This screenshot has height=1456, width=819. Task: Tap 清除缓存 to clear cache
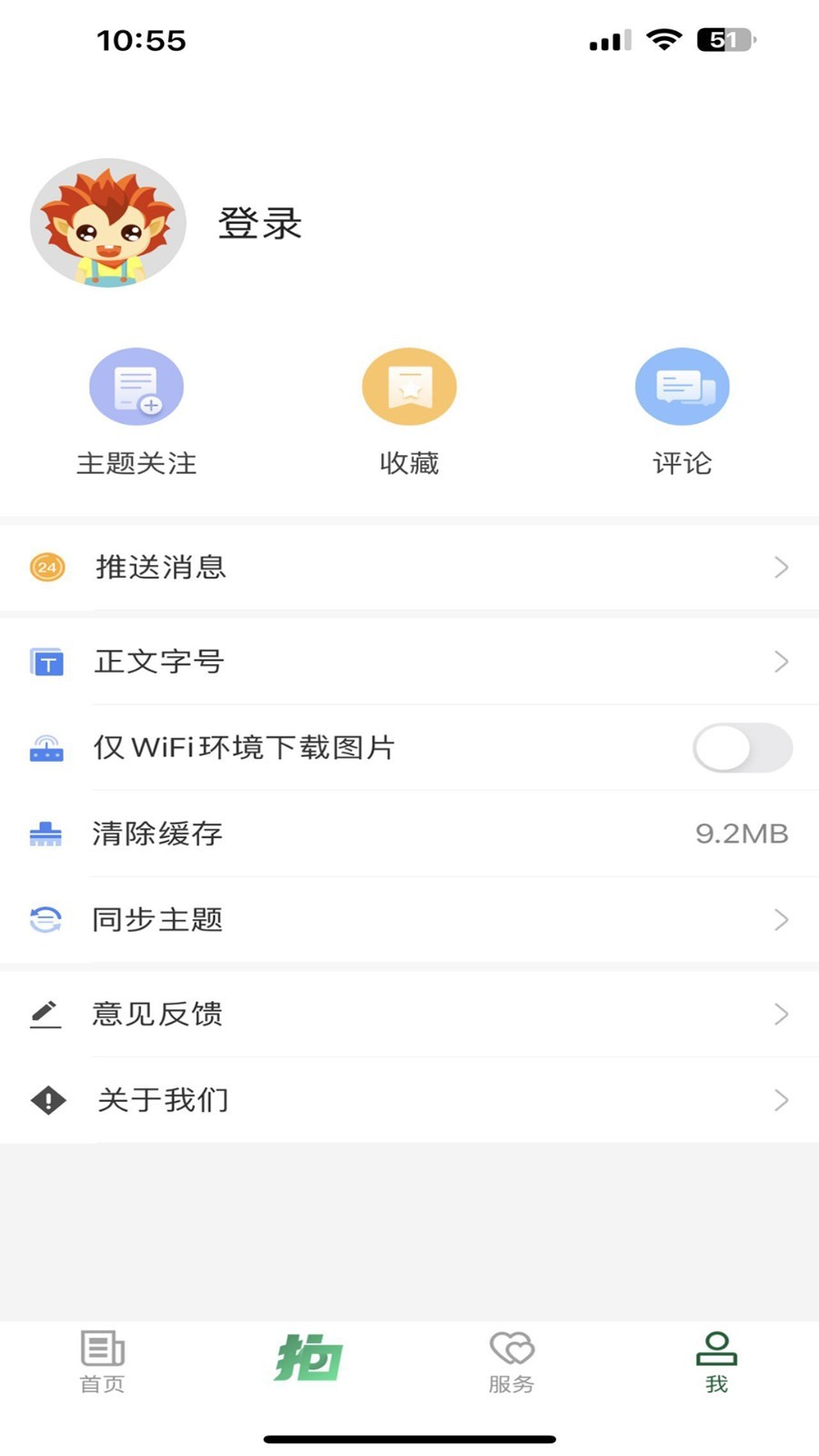(409, 834)
